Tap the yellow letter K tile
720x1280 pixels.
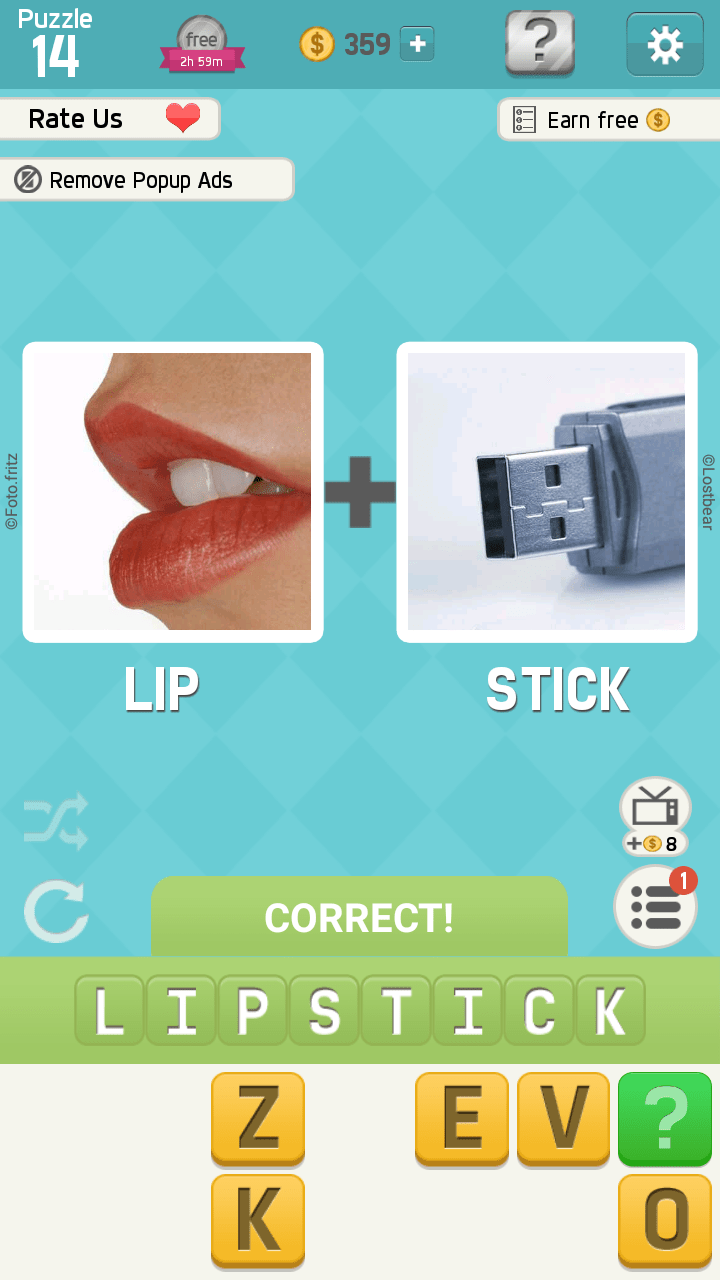(257, 1219)
